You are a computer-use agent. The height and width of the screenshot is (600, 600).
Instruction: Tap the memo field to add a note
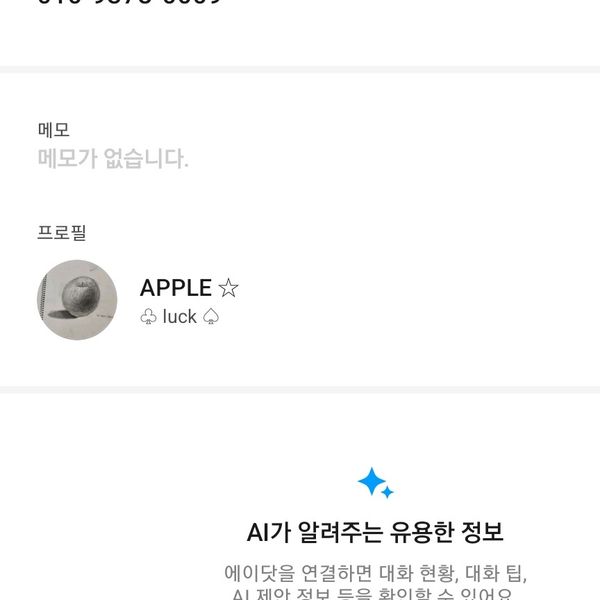coord(113,158)
